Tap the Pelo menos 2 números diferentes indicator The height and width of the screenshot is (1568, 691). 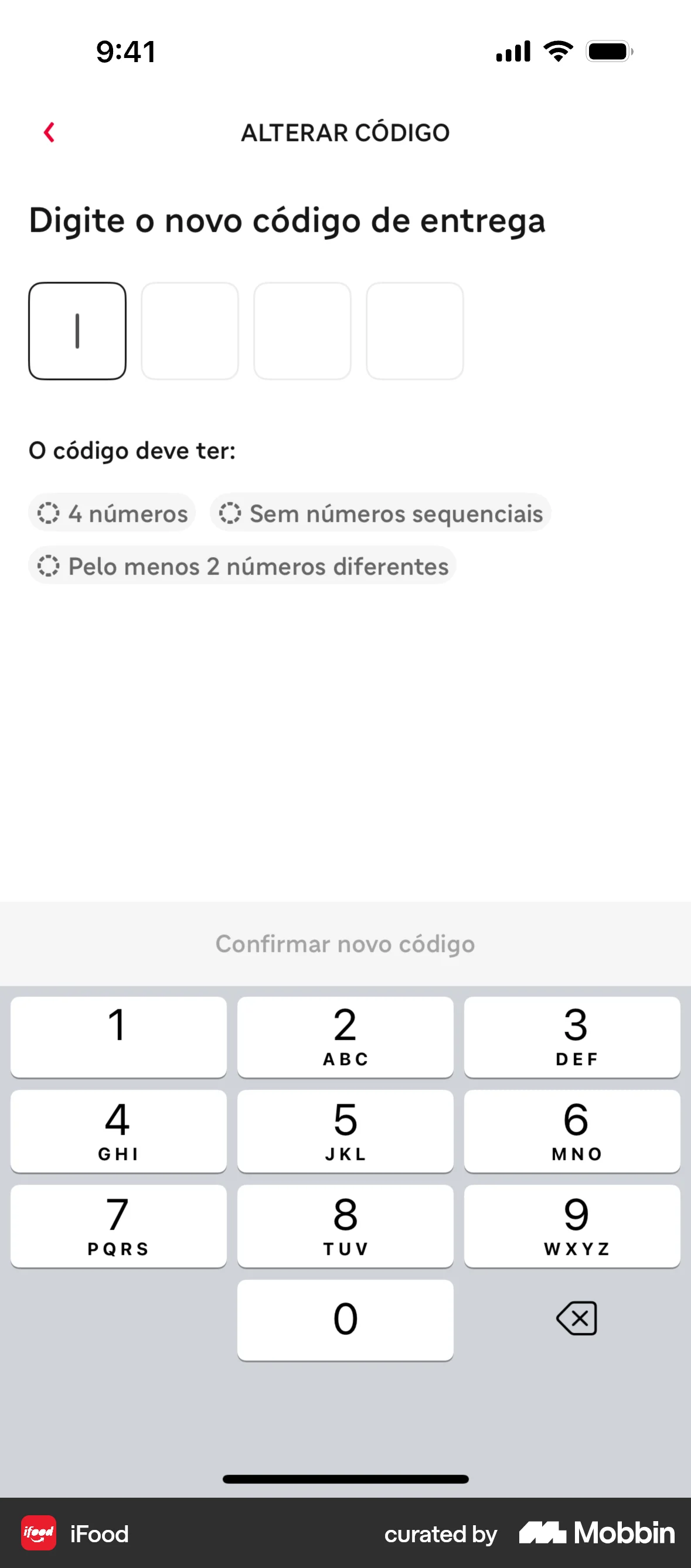[x=241, y=566]
